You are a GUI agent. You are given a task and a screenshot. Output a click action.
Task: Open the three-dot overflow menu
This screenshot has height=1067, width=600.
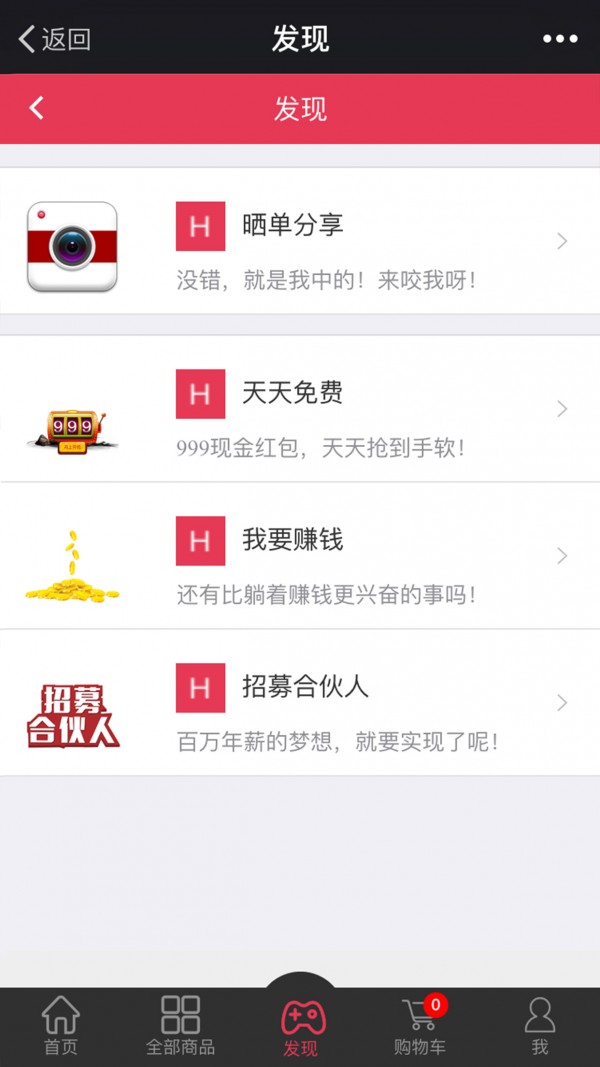pyautogui.click(x=560, y=39)
